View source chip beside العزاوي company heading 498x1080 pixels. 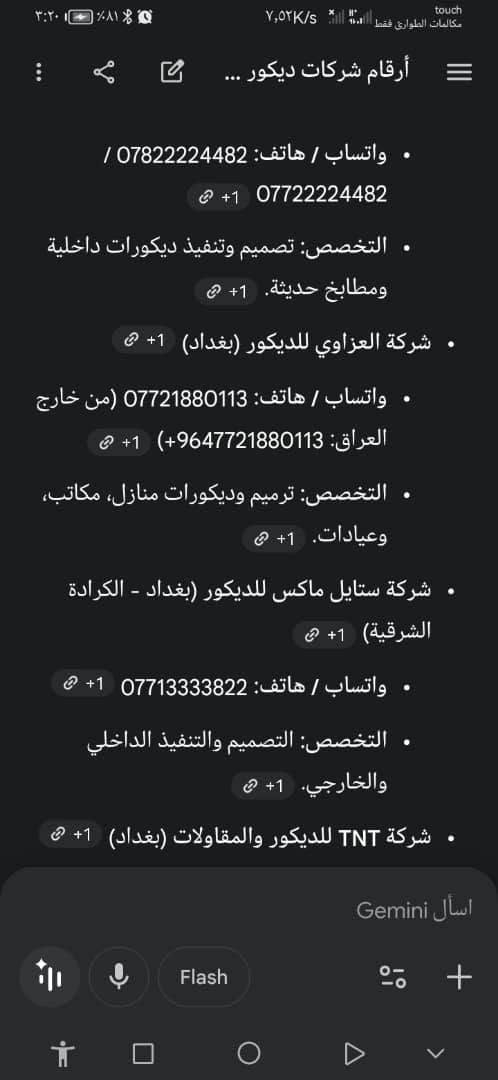tap(142, 340)
